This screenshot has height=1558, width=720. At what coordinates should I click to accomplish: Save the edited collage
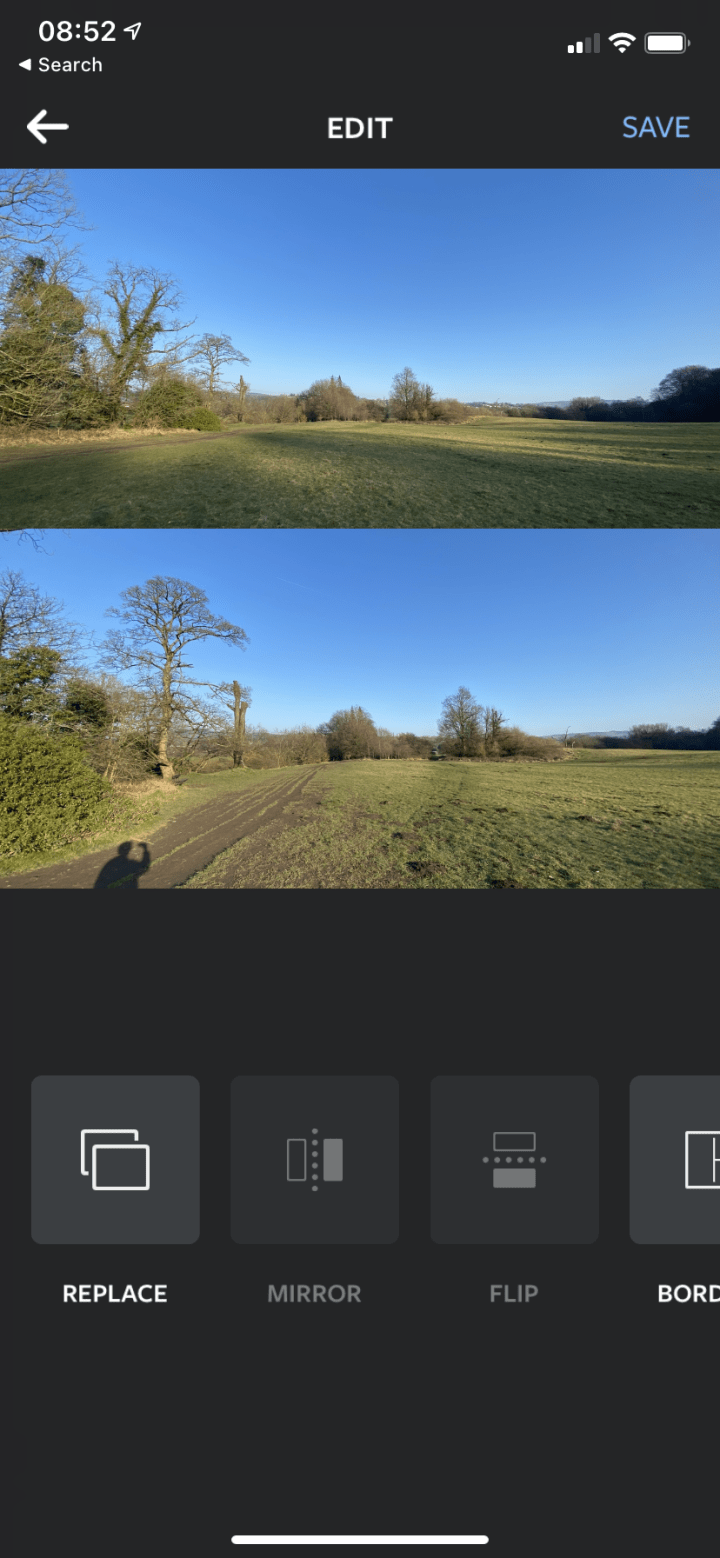655,127
